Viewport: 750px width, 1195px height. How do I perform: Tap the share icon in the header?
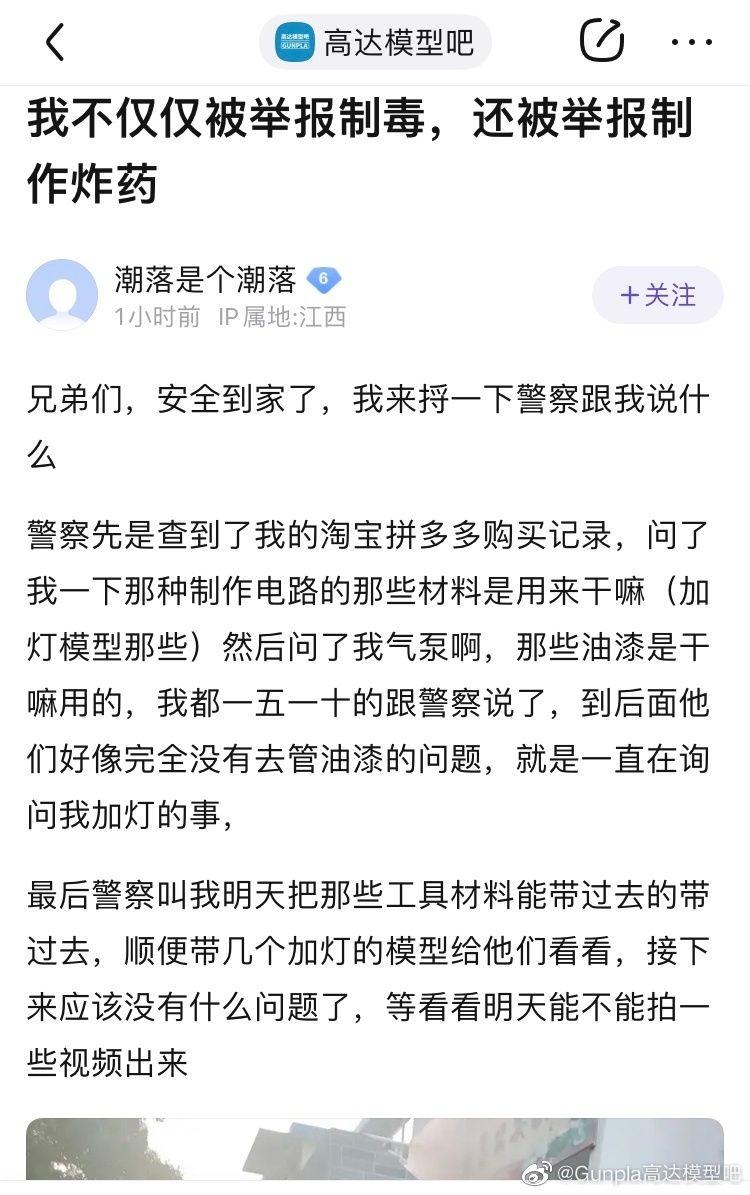coord(602,42)
